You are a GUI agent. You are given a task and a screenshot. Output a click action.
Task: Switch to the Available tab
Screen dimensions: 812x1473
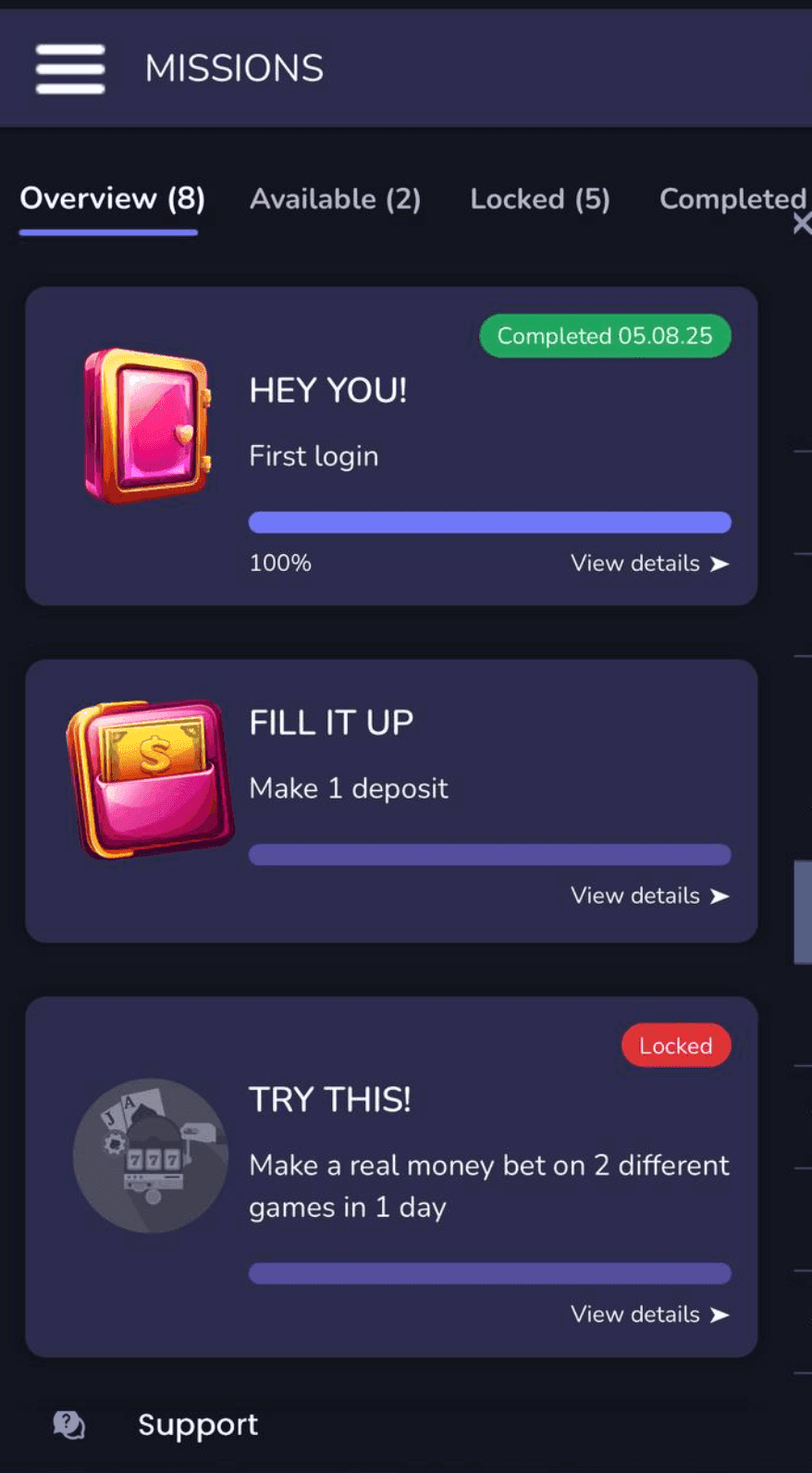tap(335, 199)
